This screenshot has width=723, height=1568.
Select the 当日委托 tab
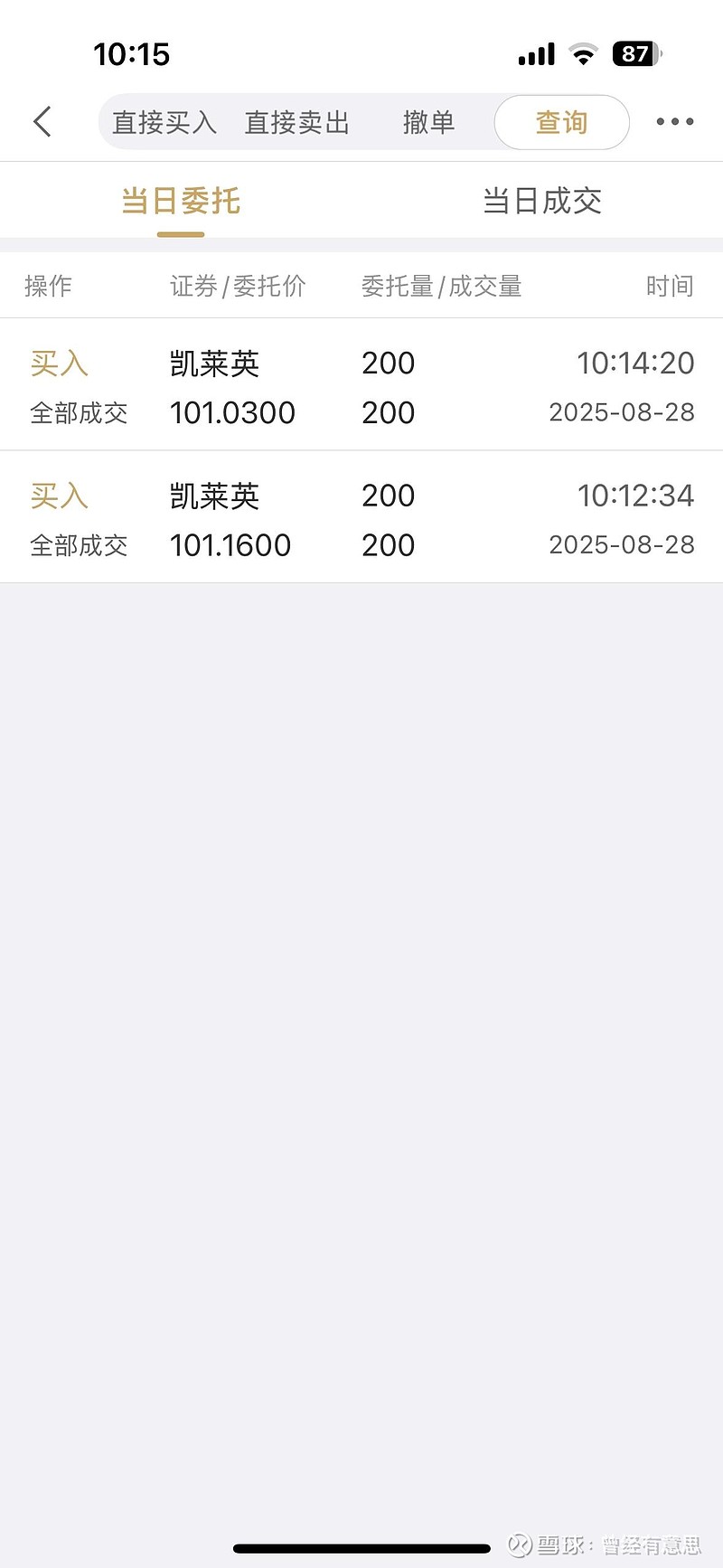[x=181, y=201]
